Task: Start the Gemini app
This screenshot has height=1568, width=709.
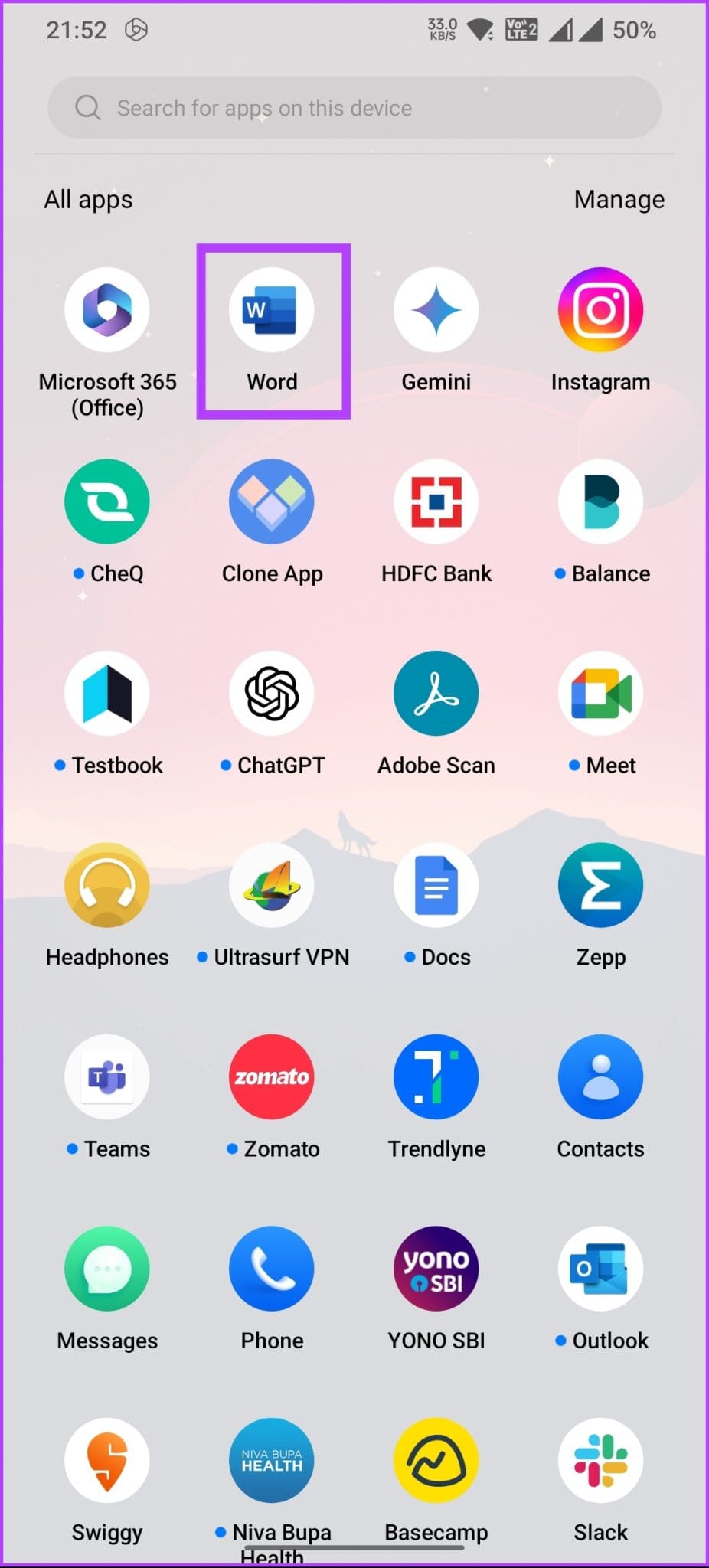Action: (x=436, y=309)
